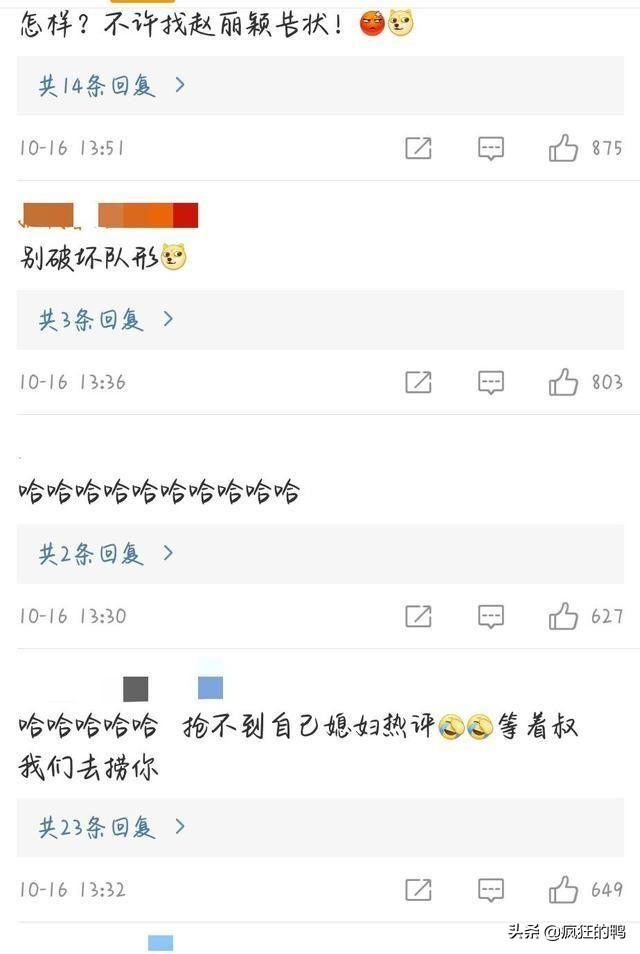
Task: Like the comment with 803 likes
Action: pos(563,382)
